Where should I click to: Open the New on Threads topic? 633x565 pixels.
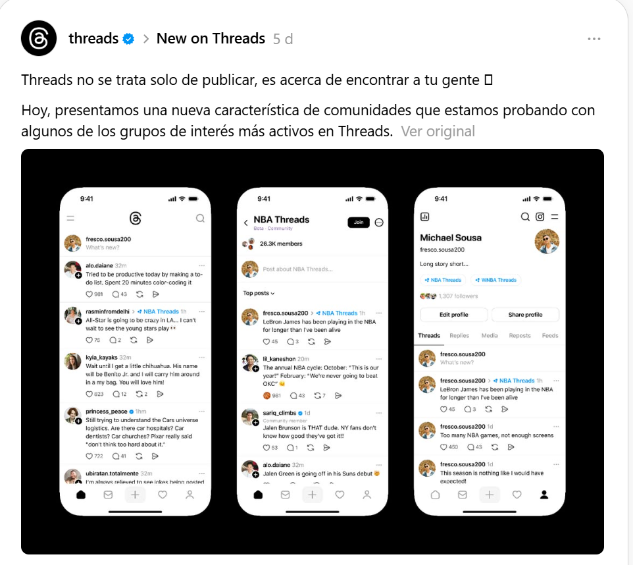(x=210, y=39)
